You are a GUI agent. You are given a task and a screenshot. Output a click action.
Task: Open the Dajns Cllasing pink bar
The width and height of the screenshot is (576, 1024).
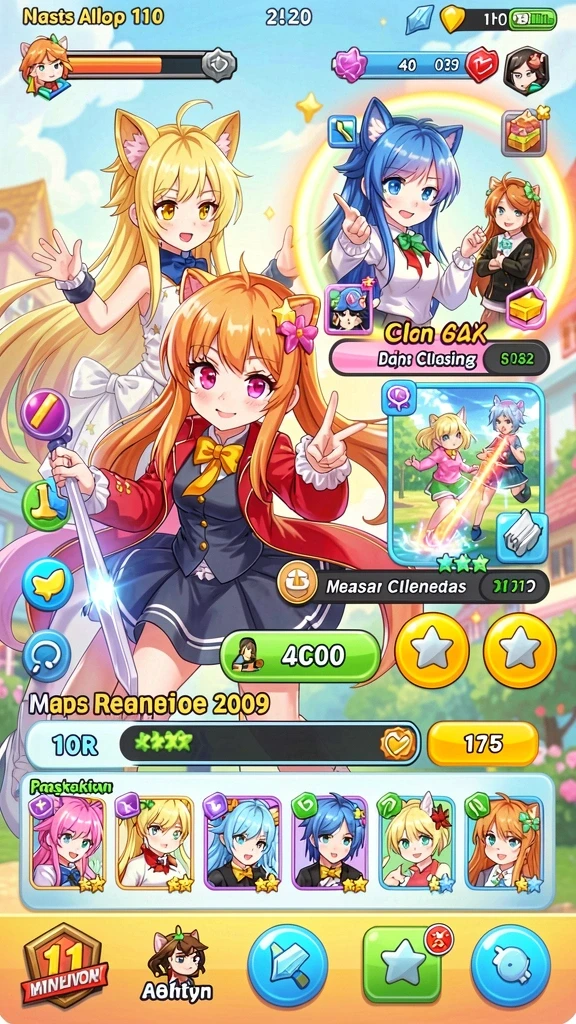pos(440,358)
